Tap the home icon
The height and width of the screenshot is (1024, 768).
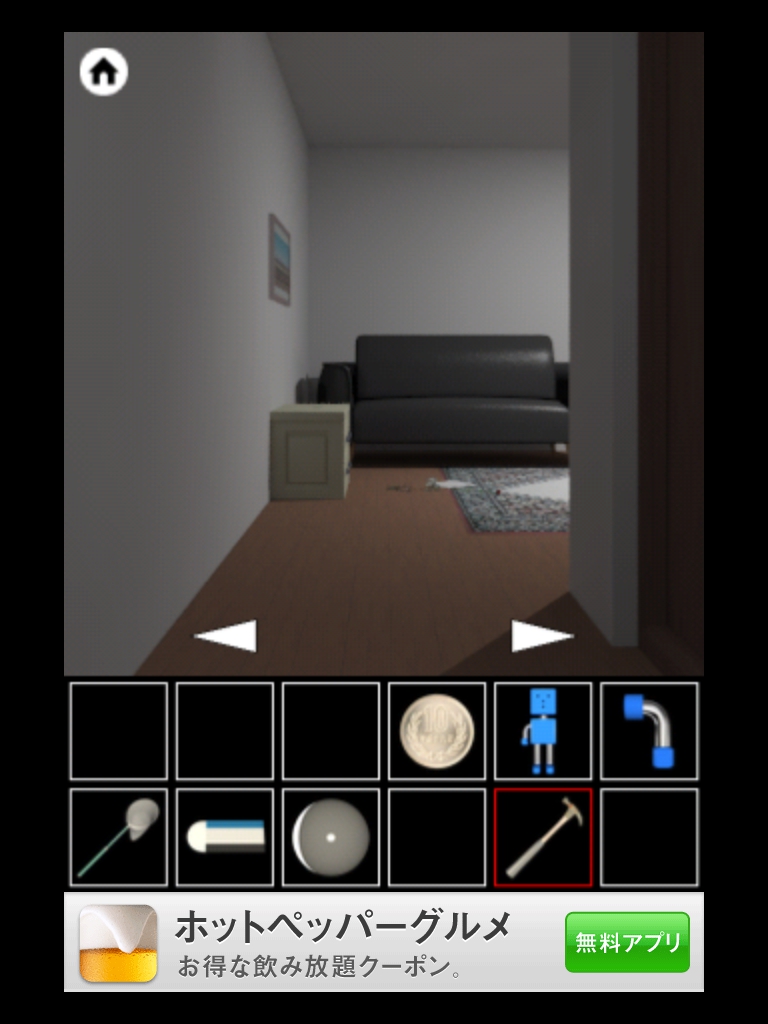coord(104,72)
